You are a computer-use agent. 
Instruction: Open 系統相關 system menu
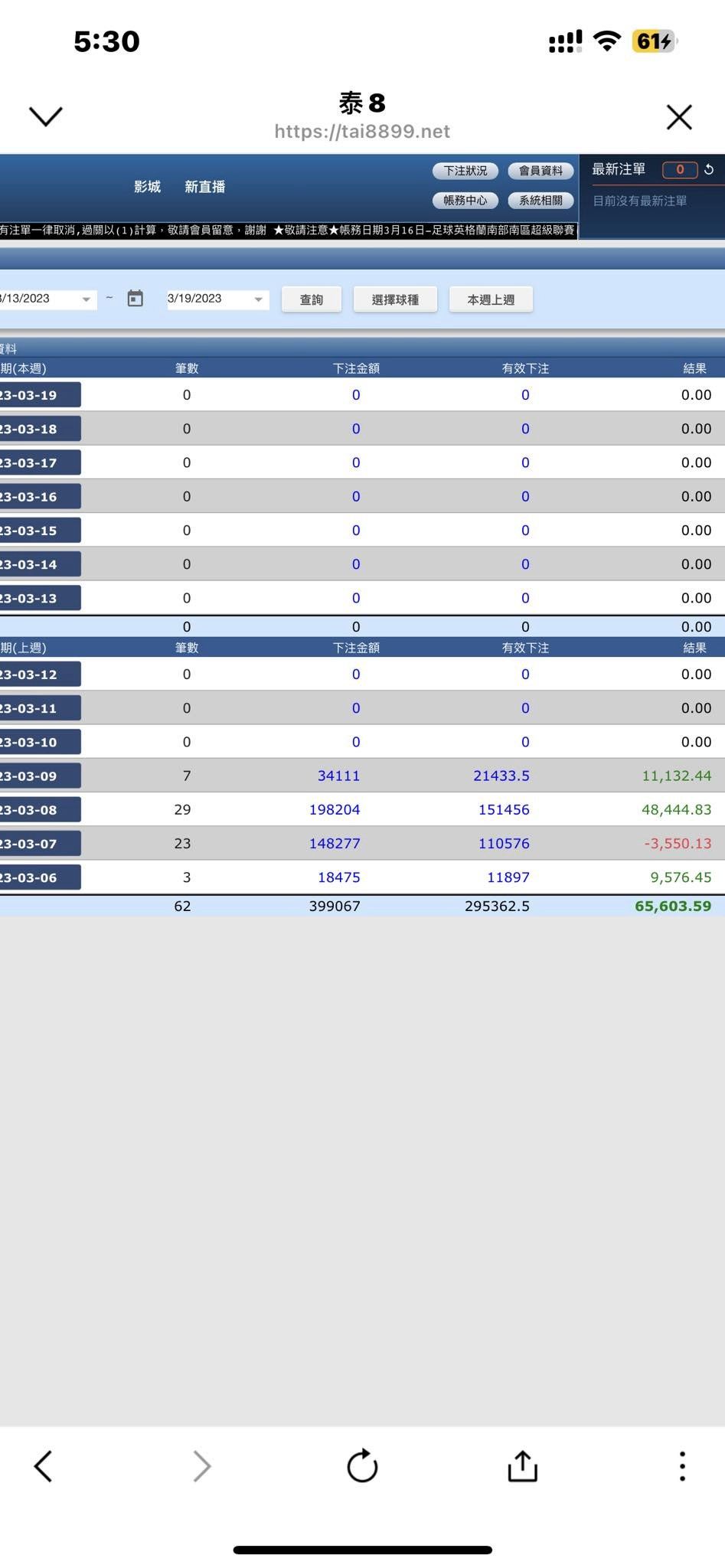540,201
